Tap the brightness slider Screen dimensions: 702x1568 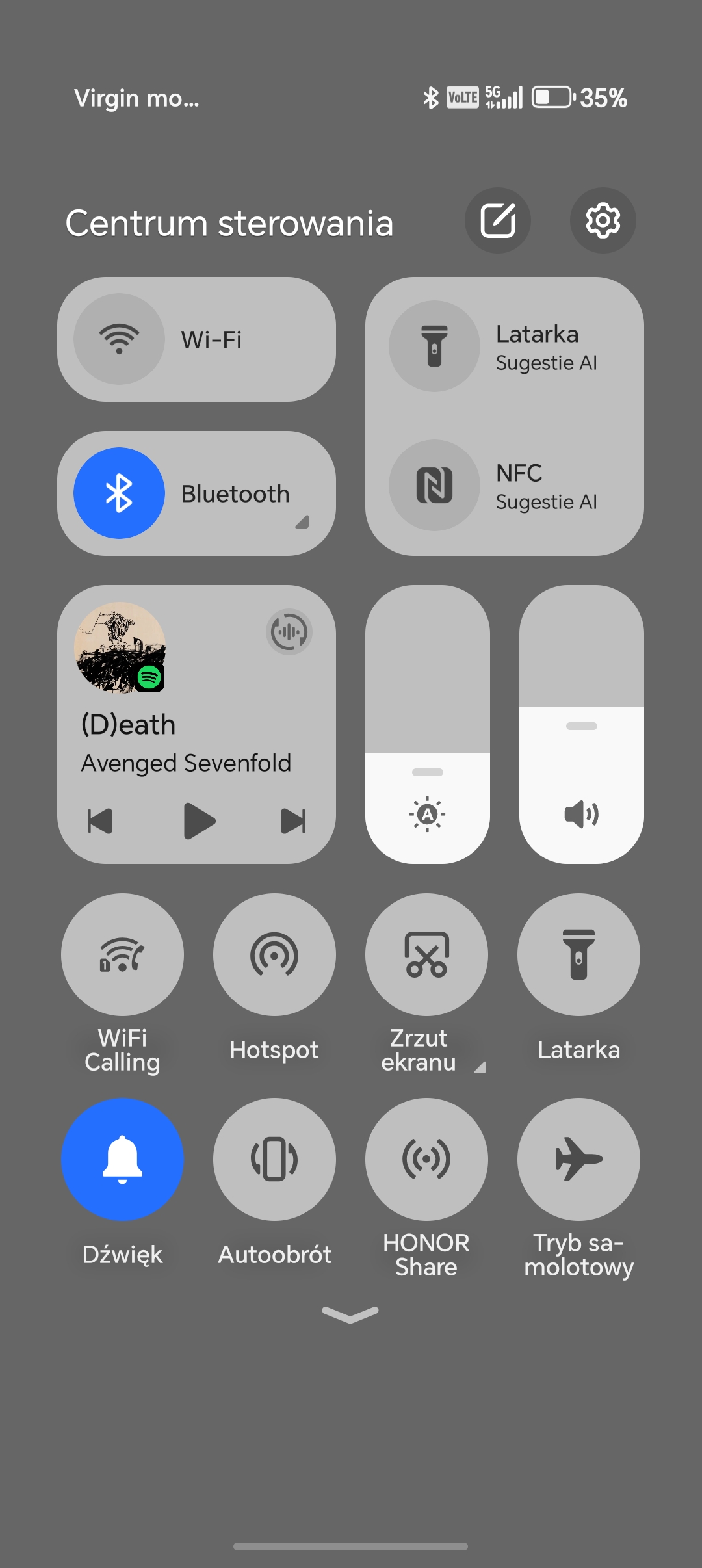click(x=427, y=724)
